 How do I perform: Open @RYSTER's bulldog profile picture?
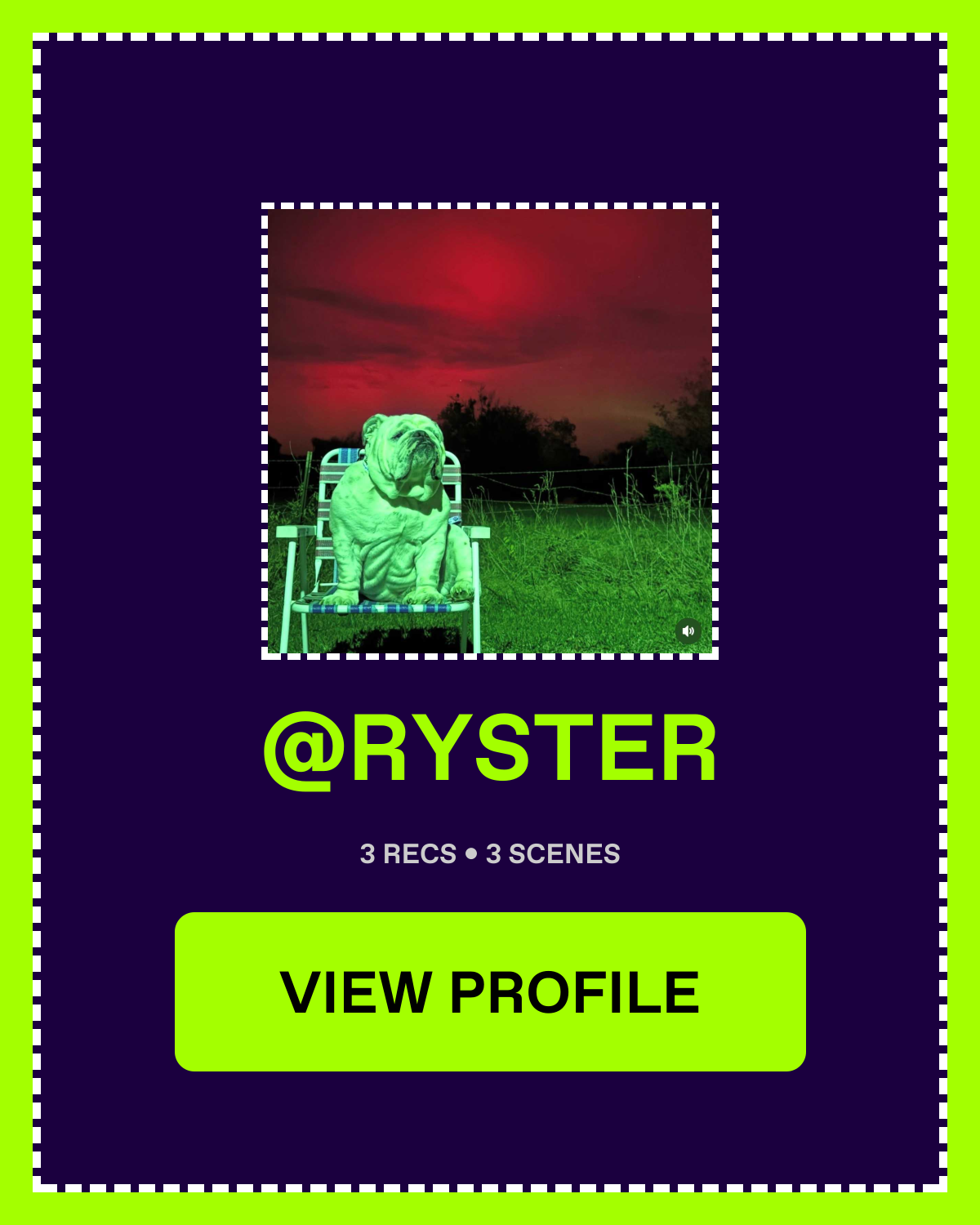(x=490, y=431)
